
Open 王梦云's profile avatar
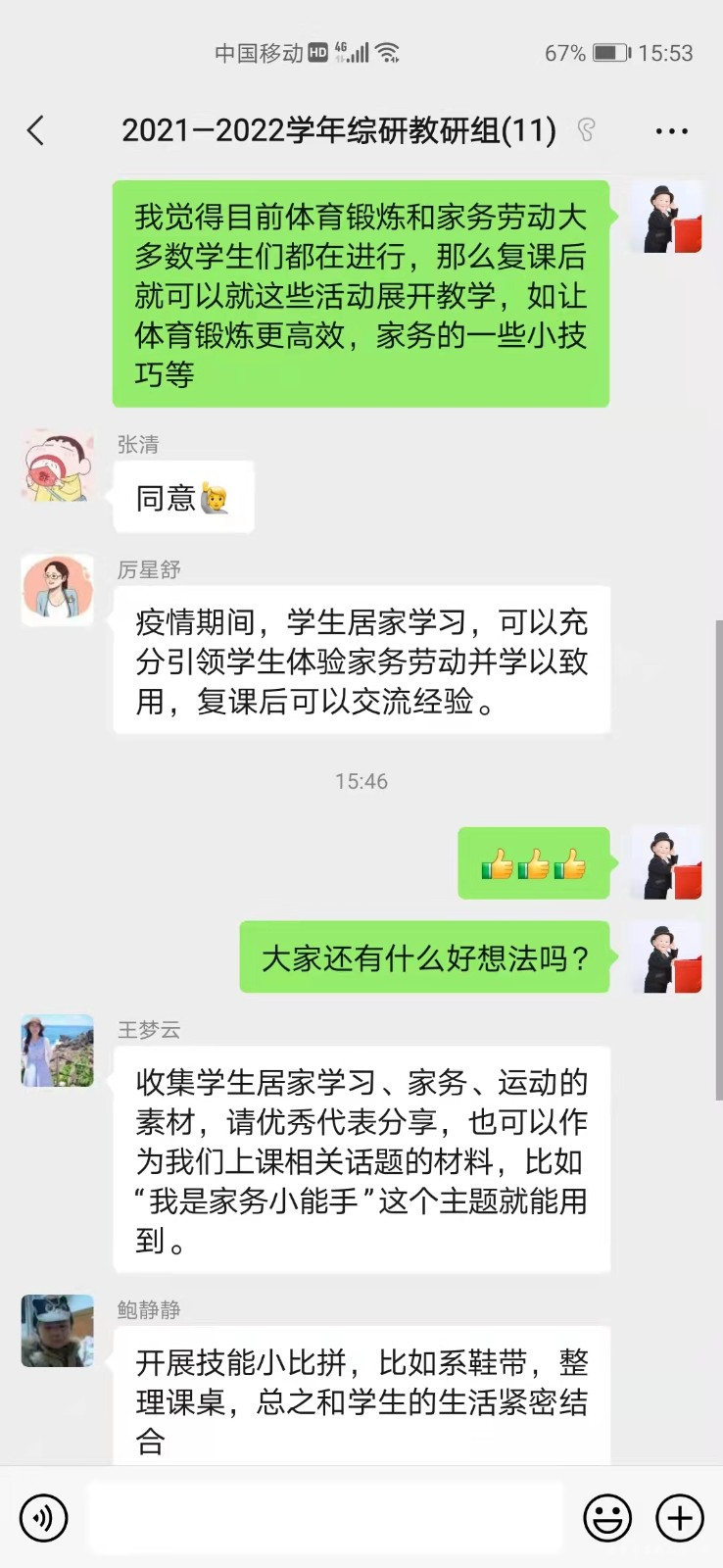(57, 1051)
